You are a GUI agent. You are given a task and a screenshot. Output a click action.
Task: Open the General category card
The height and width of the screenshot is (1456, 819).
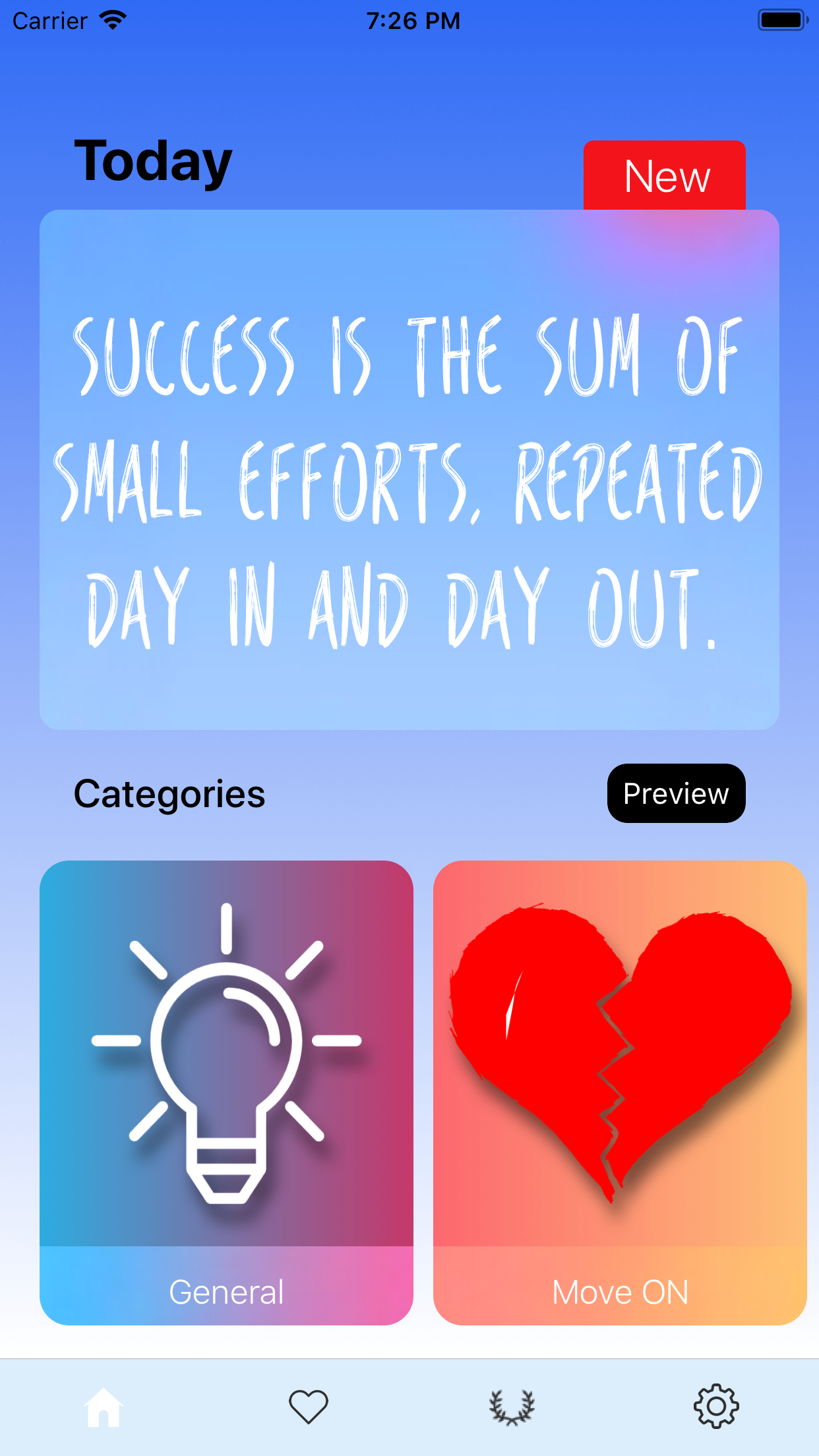coord(226,1093)
